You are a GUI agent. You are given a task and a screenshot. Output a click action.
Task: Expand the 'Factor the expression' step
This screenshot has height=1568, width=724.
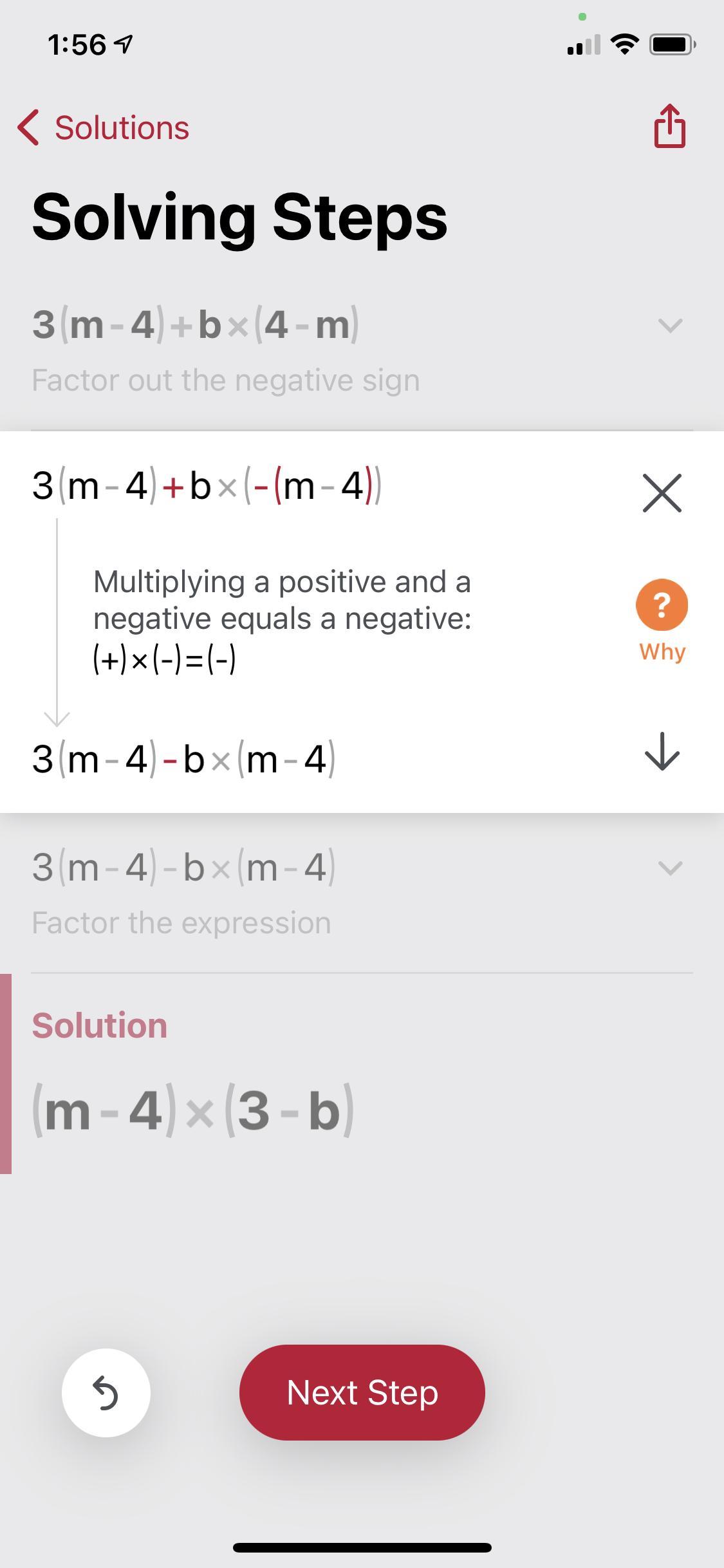point(670,868)
